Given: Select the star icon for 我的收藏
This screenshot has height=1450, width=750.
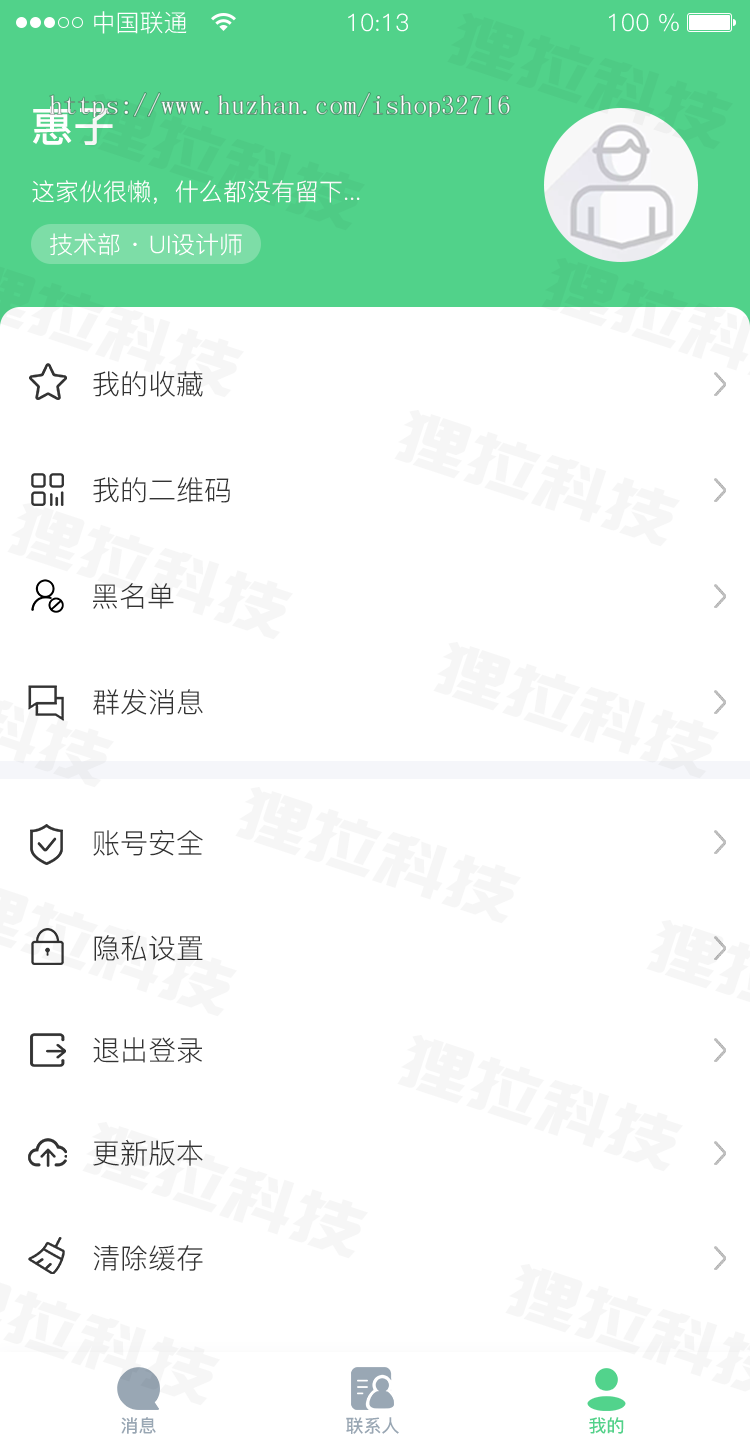Looking at the screenshot, I should 47,383.
